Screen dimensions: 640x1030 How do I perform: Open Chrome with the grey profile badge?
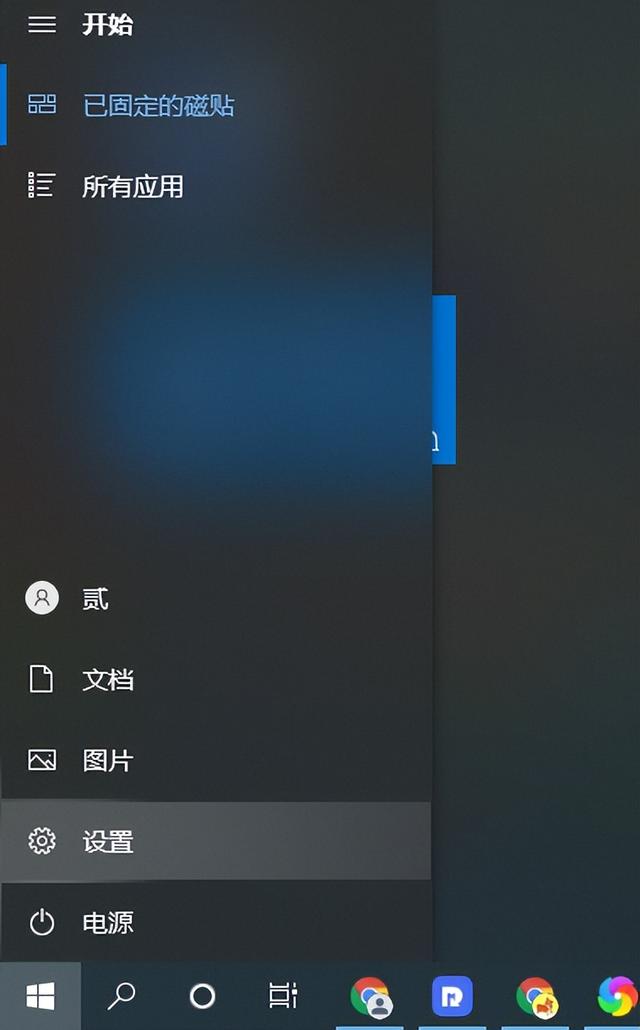[370, 997]
